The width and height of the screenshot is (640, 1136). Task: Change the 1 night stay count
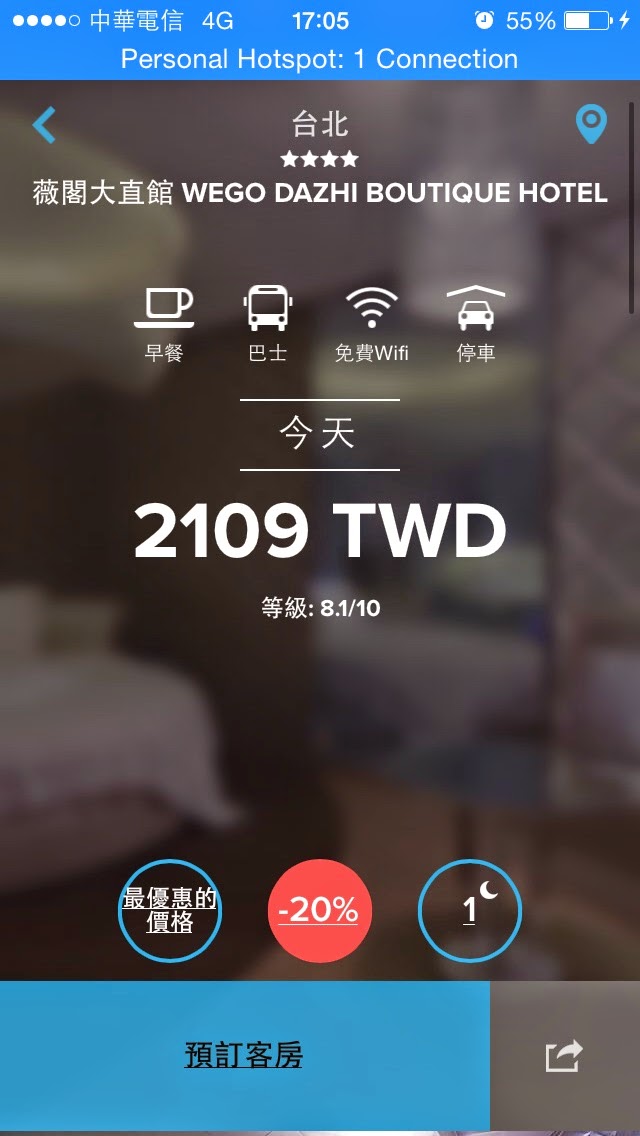click(470, 910)
